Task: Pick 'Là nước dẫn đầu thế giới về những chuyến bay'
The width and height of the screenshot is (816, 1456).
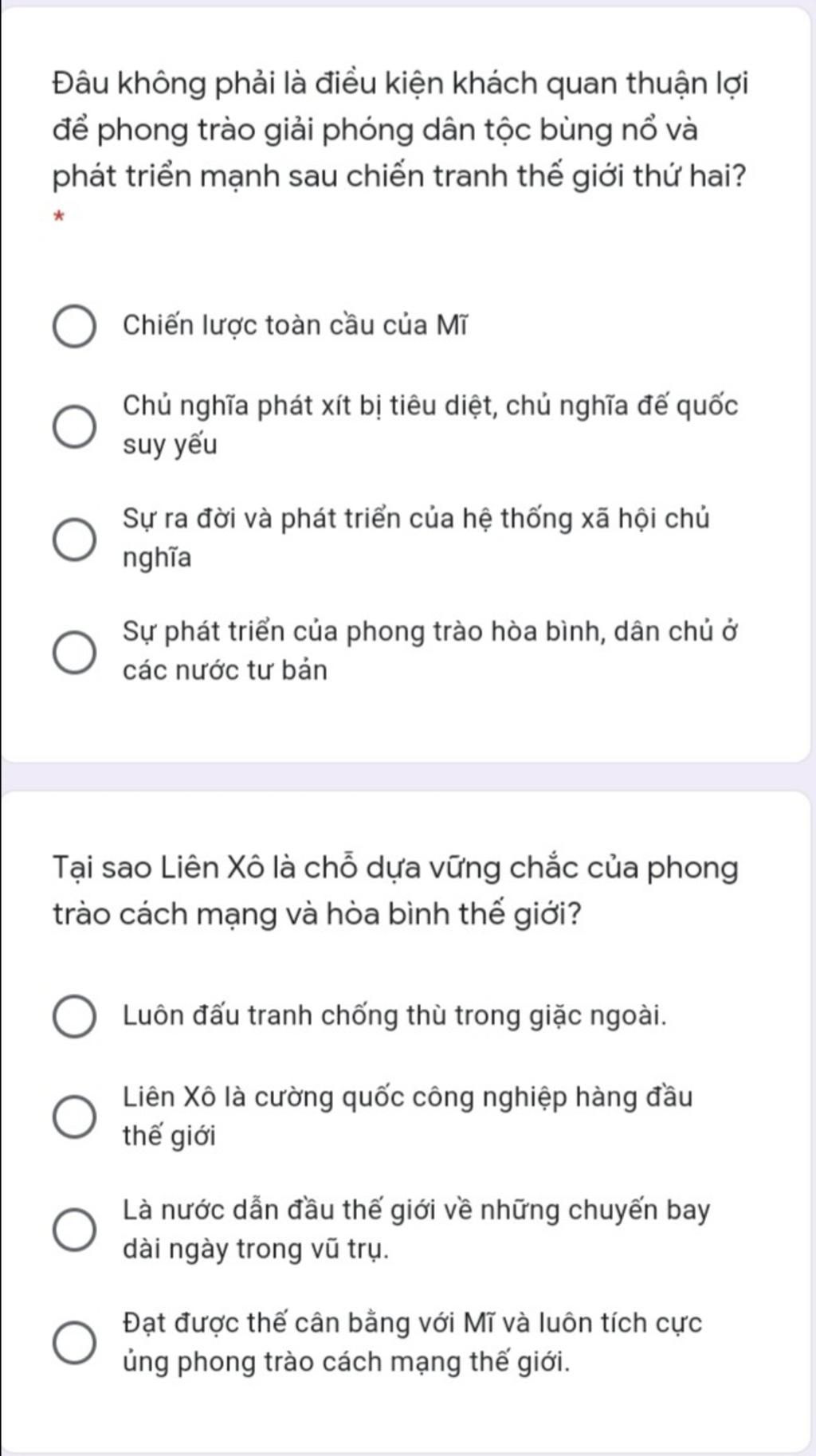Action: [75, 1230]
